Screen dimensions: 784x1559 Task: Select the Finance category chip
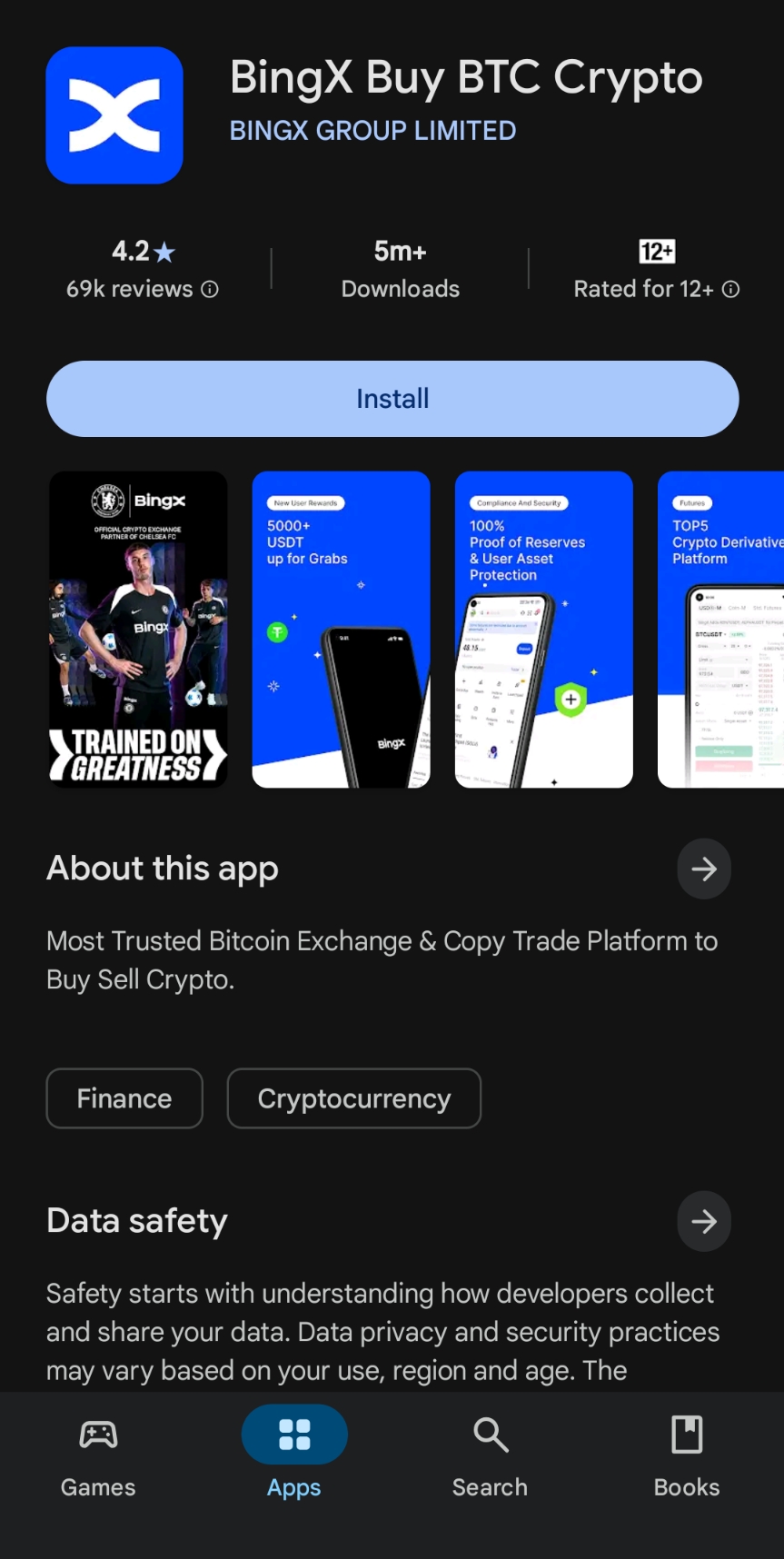coord(124,1098)
